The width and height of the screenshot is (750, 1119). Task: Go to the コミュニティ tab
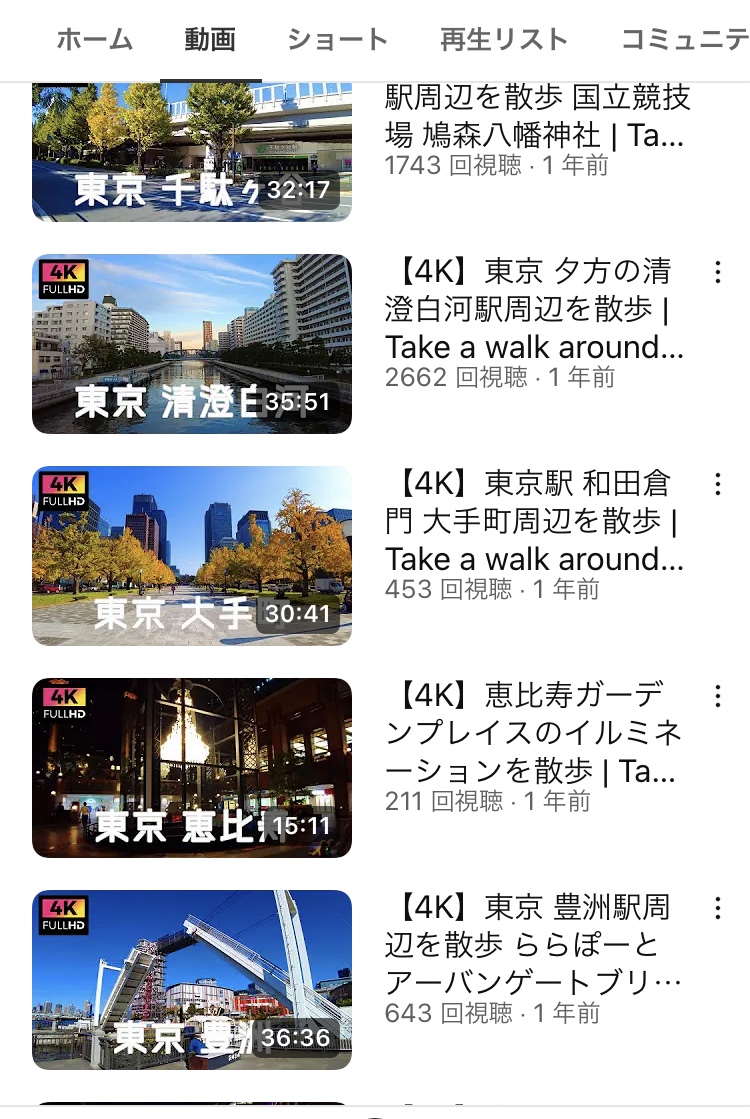686,40
